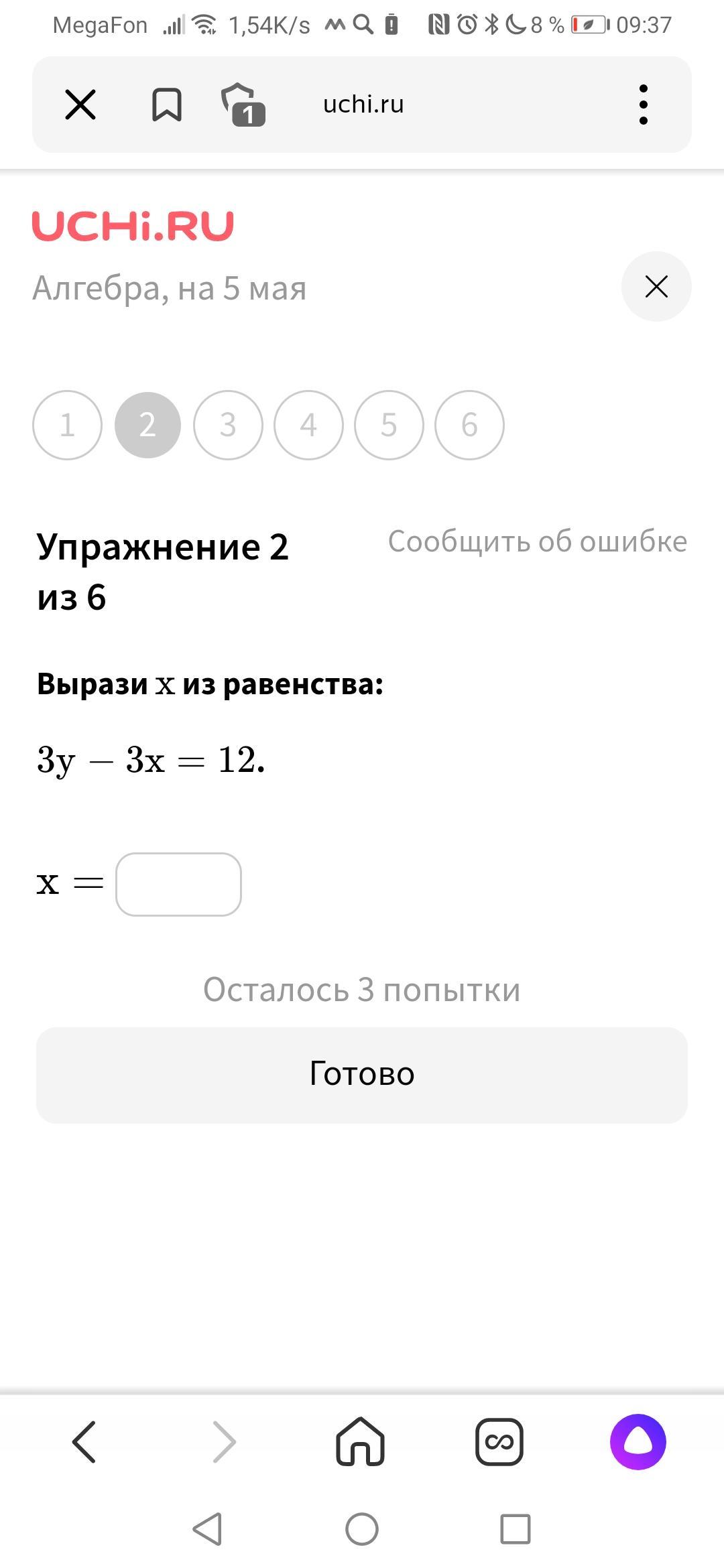Close the browser tab with the X icon

tap(80, 105)
